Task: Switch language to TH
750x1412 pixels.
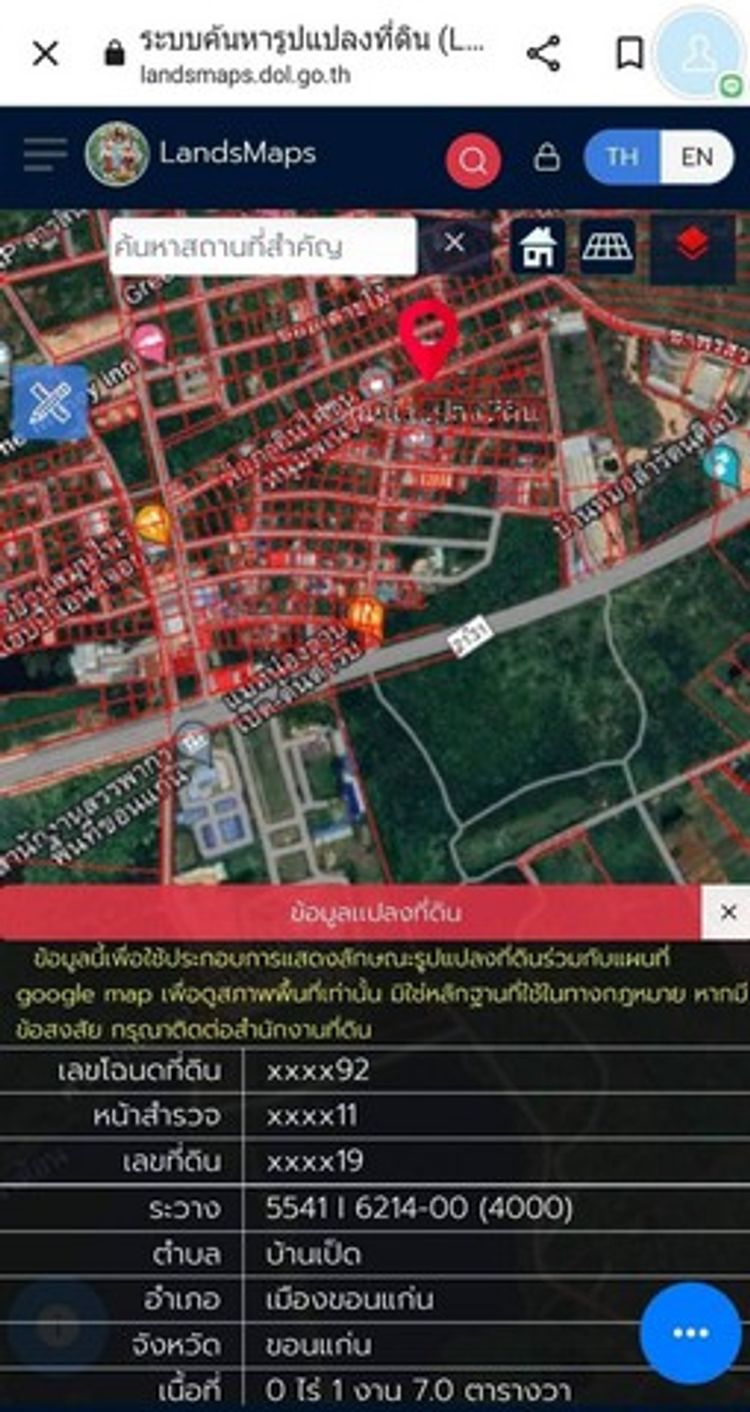Action: tap(622, 157)
